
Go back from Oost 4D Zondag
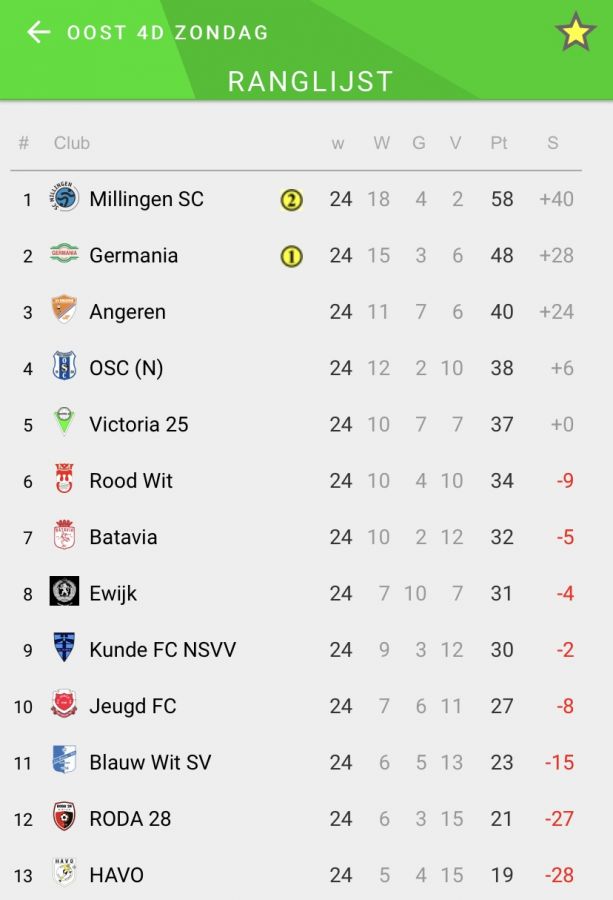38,33
